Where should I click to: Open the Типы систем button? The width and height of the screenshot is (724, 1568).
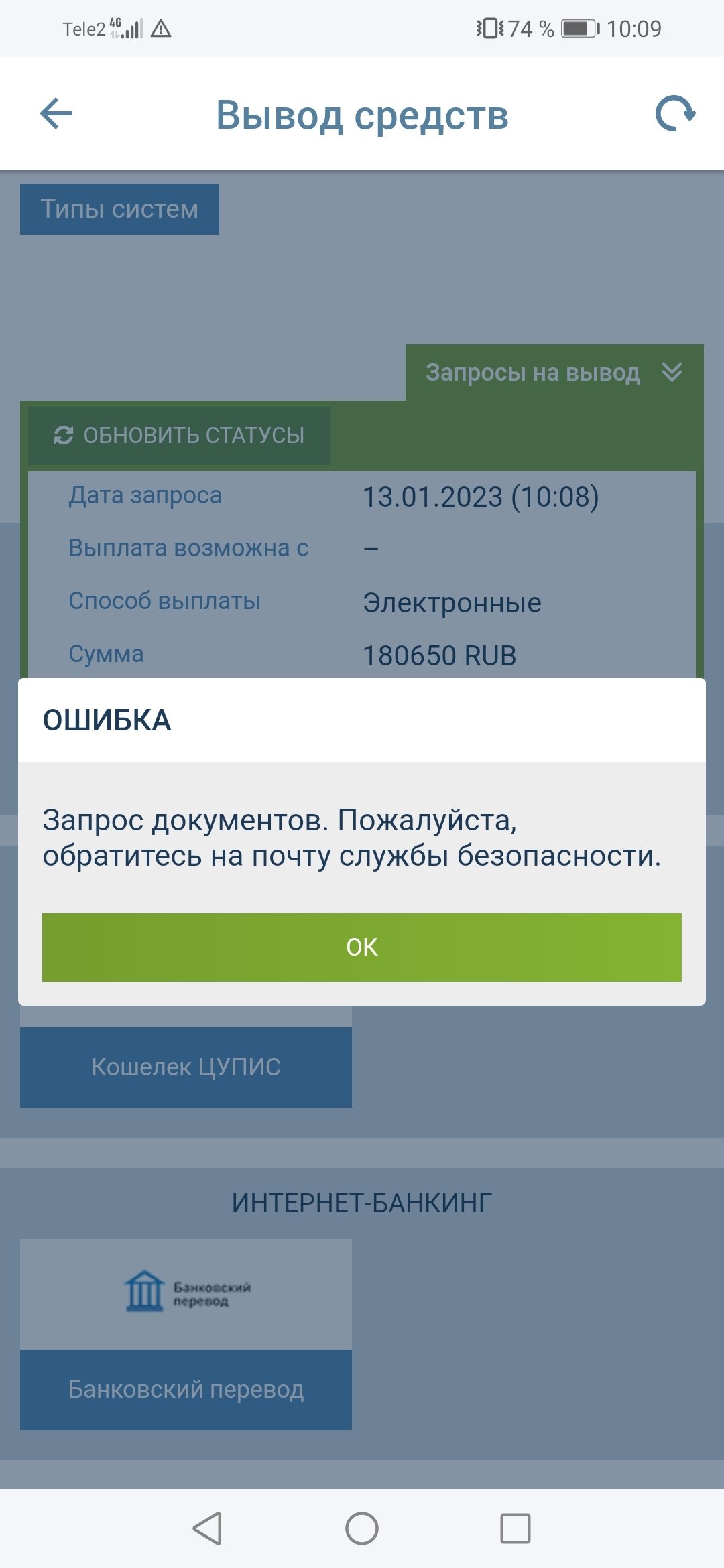tap(119, 209)
